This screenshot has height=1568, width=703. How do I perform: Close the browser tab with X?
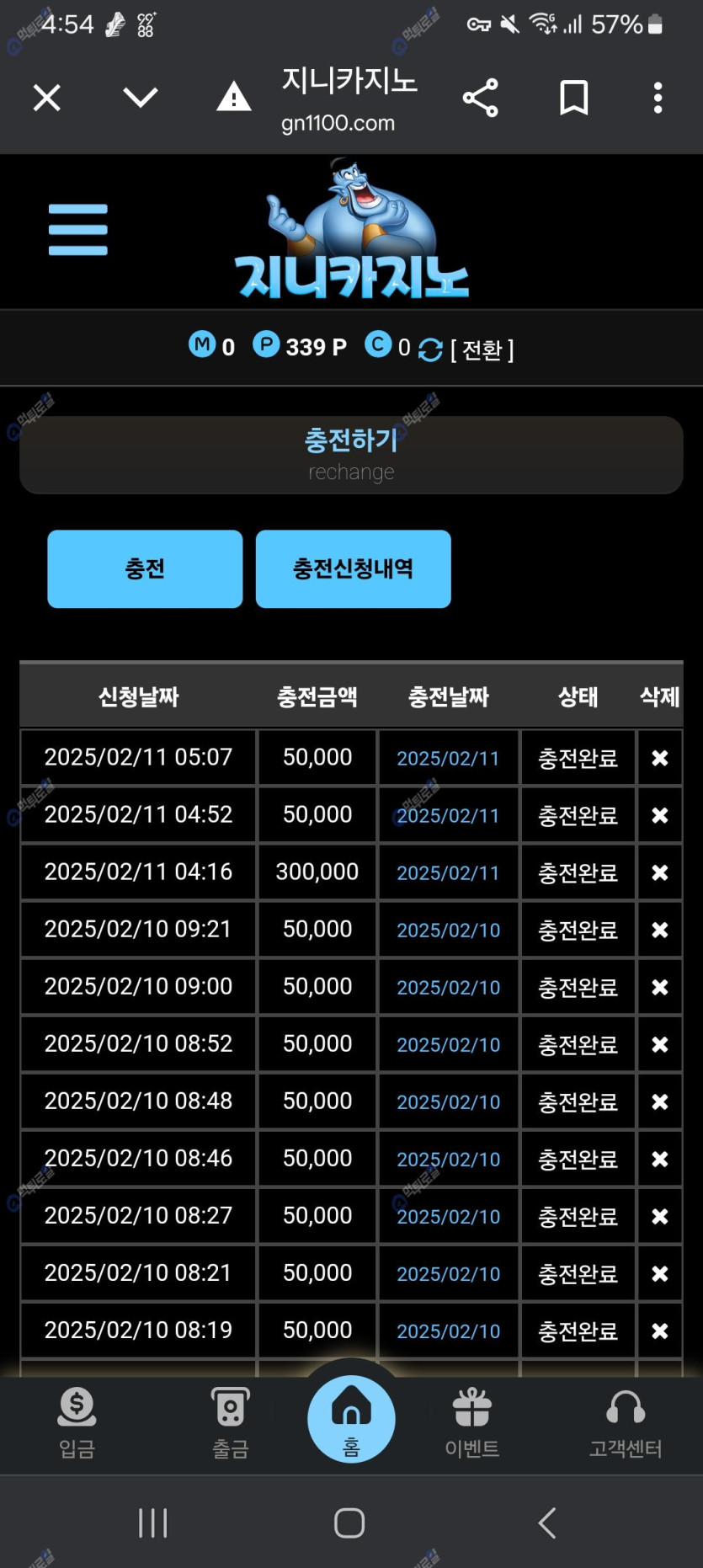coord(47,98)
